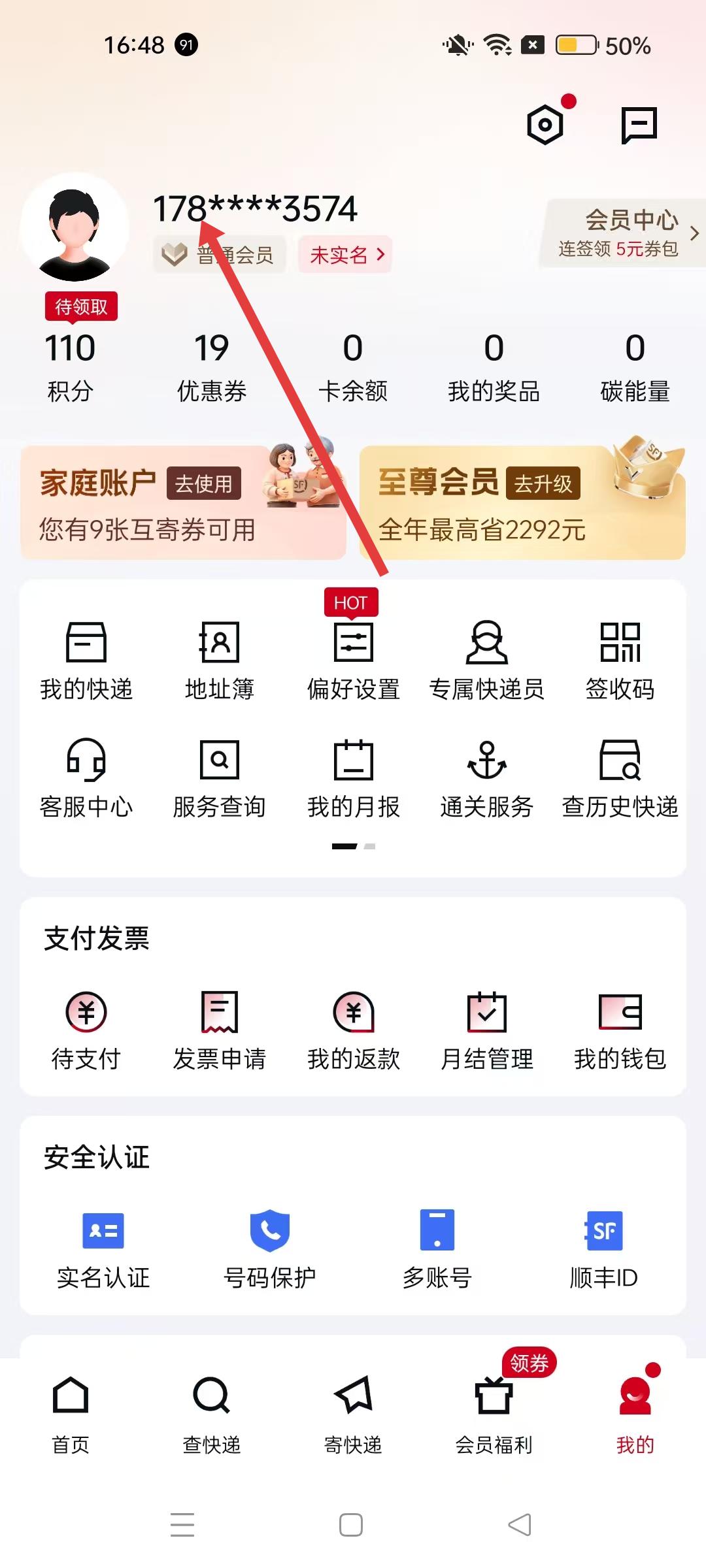Switch to the 查快递 tracking tab
Screen dimensions: 706x1568
[211, 1413]
